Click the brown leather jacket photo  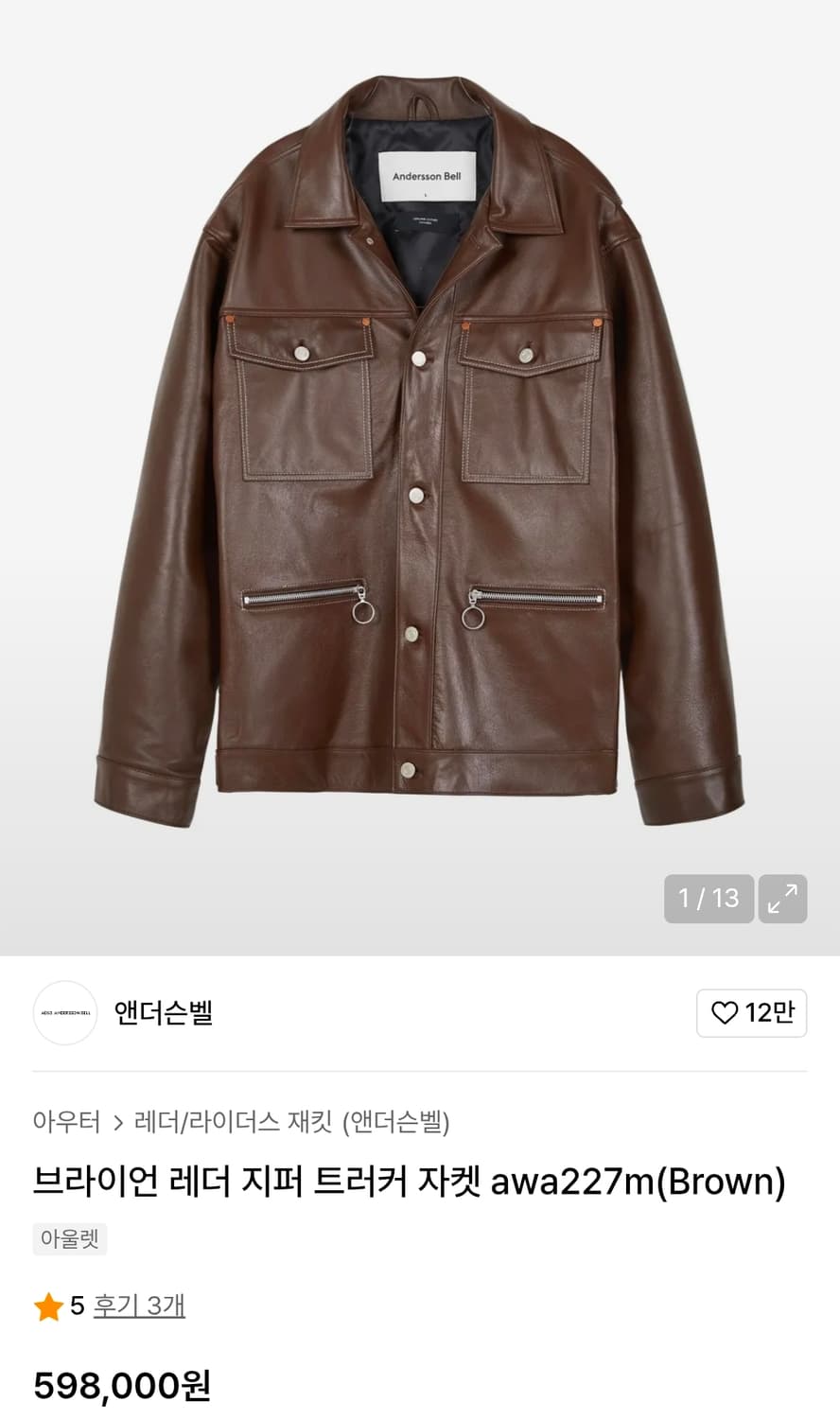click(x=420, y=473)
